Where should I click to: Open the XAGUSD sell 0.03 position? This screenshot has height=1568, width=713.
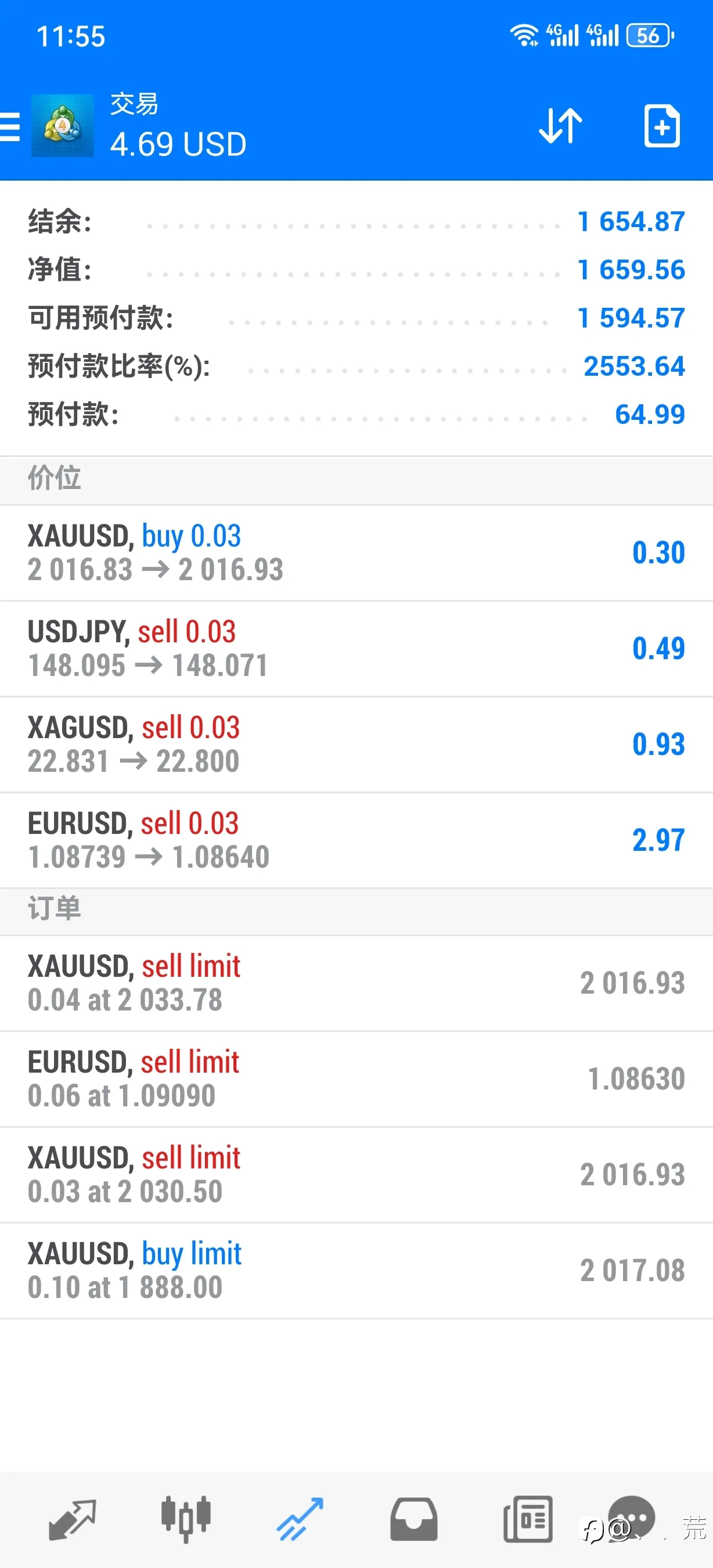coord(356,745)
